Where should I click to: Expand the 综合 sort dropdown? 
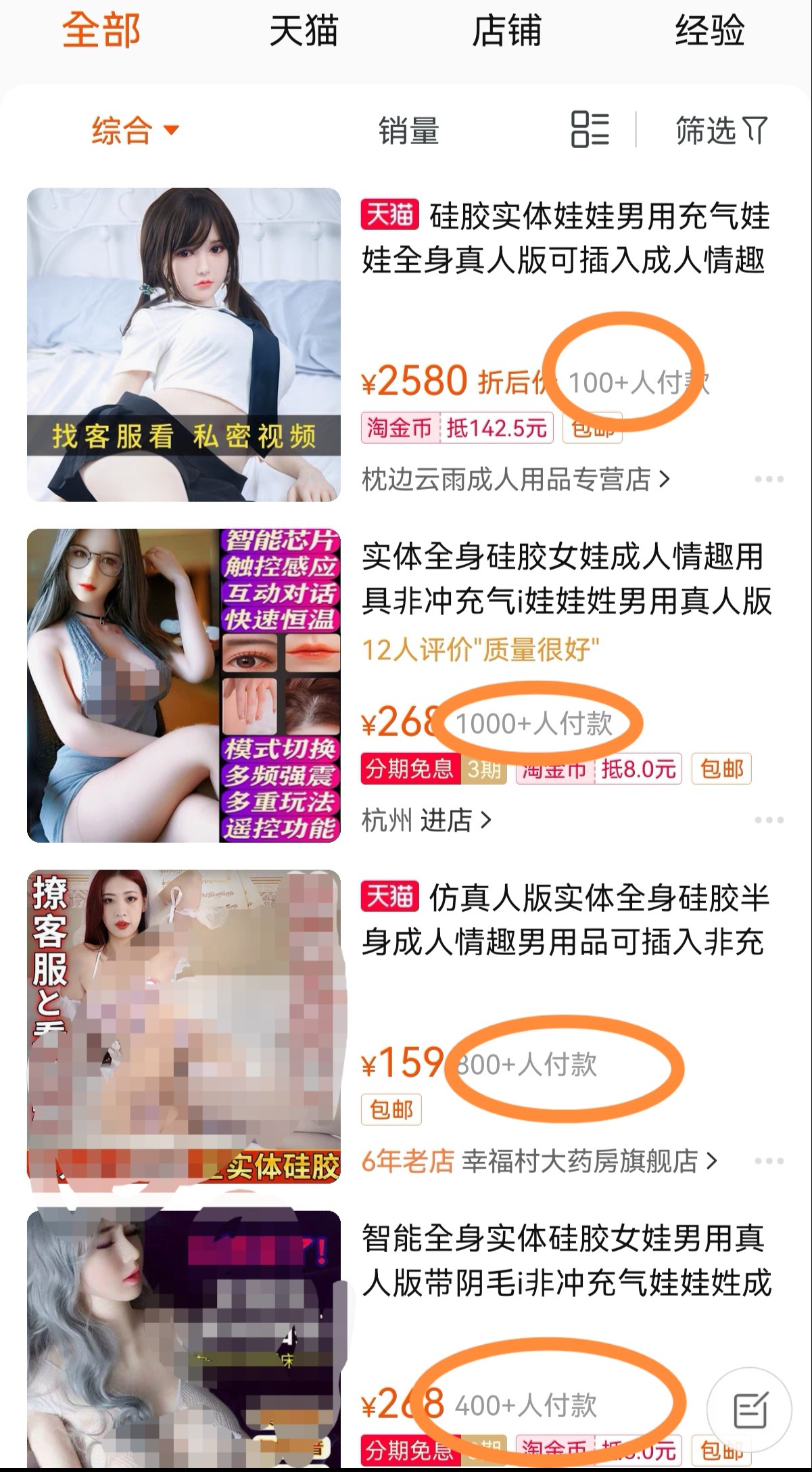(x=135, y=130)
